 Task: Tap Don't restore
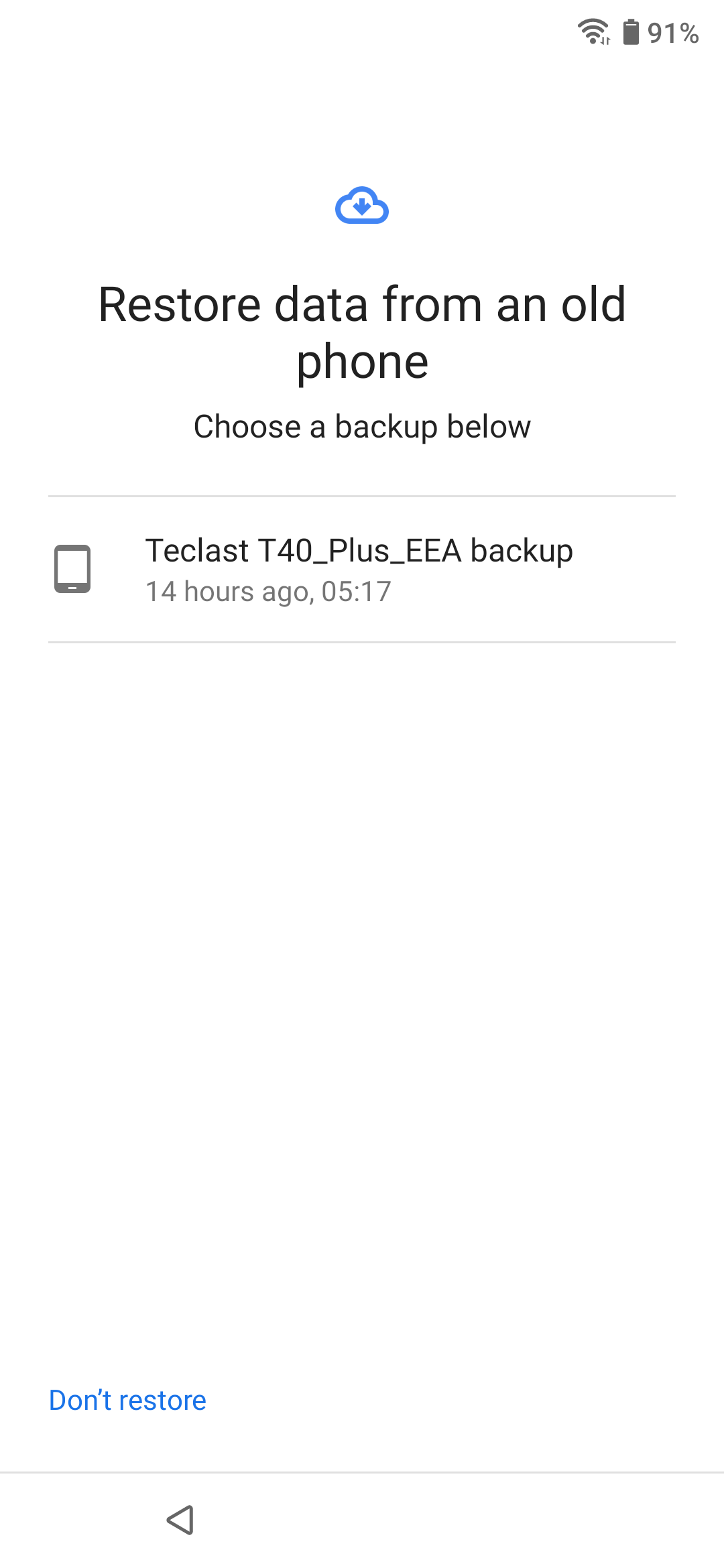[x=127, y=1400]
